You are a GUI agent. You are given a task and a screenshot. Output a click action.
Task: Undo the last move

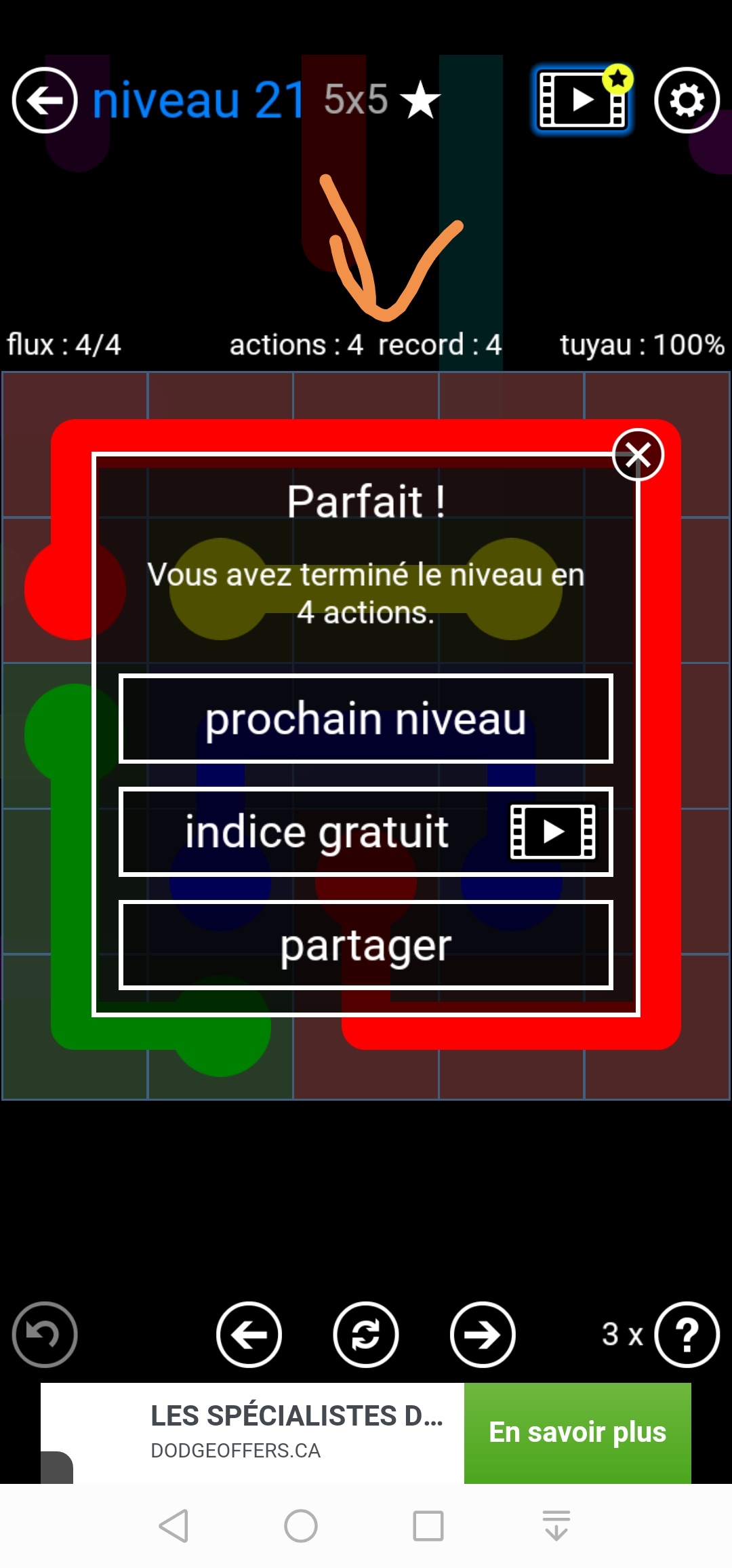click(x=45, y=1335)
